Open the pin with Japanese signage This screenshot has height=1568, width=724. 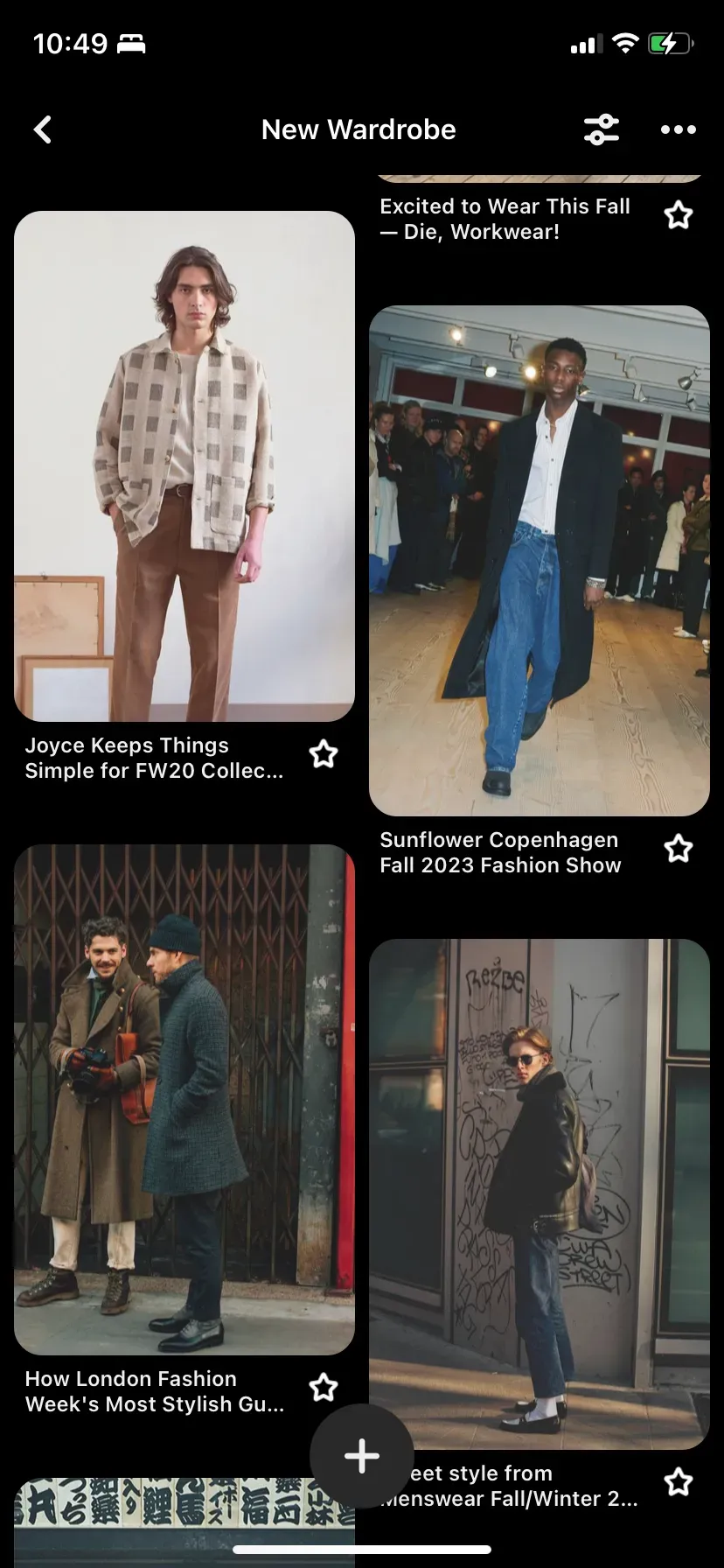[184, 1522]
